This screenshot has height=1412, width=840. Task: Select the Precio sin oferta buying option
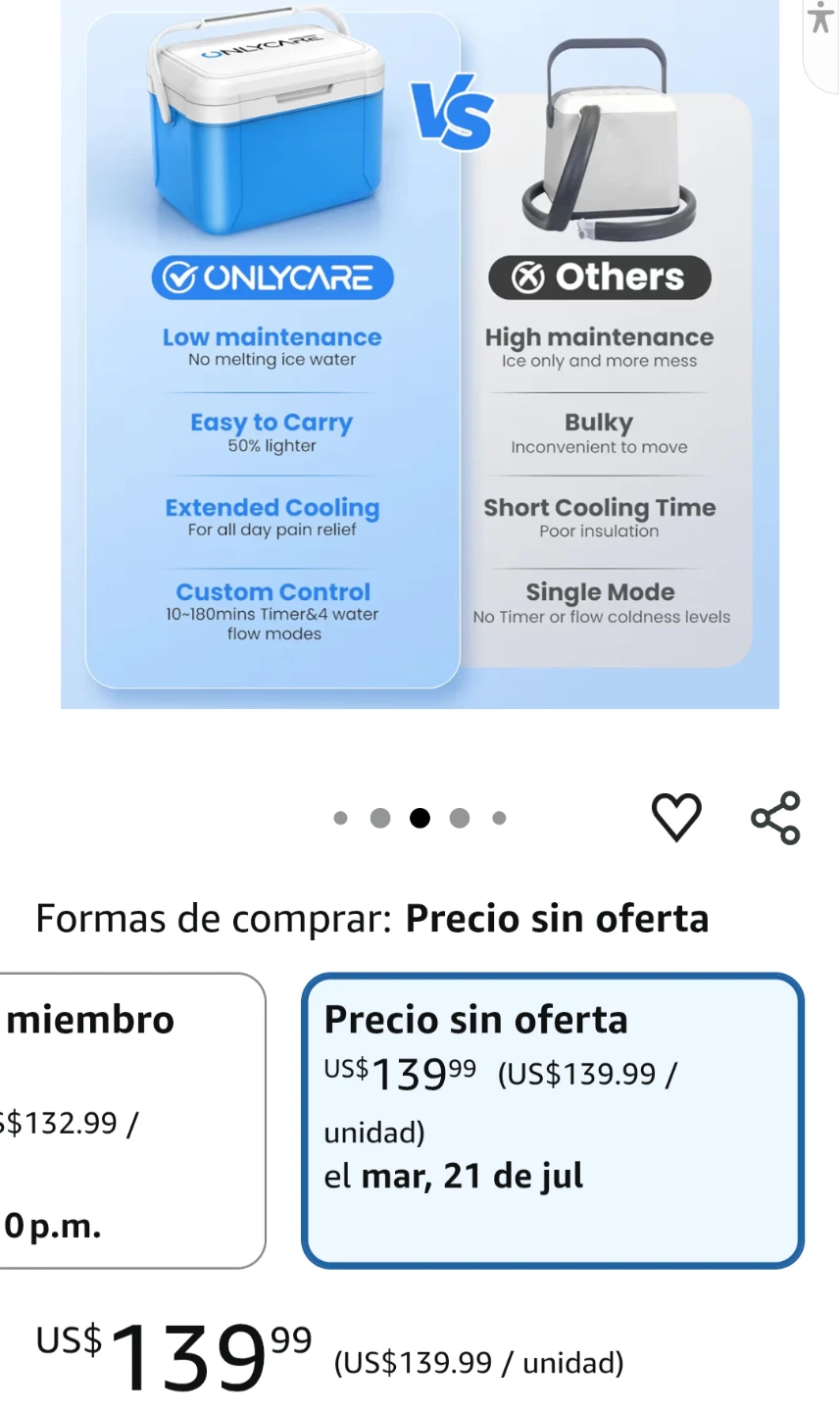click(x=553, y=1121)
